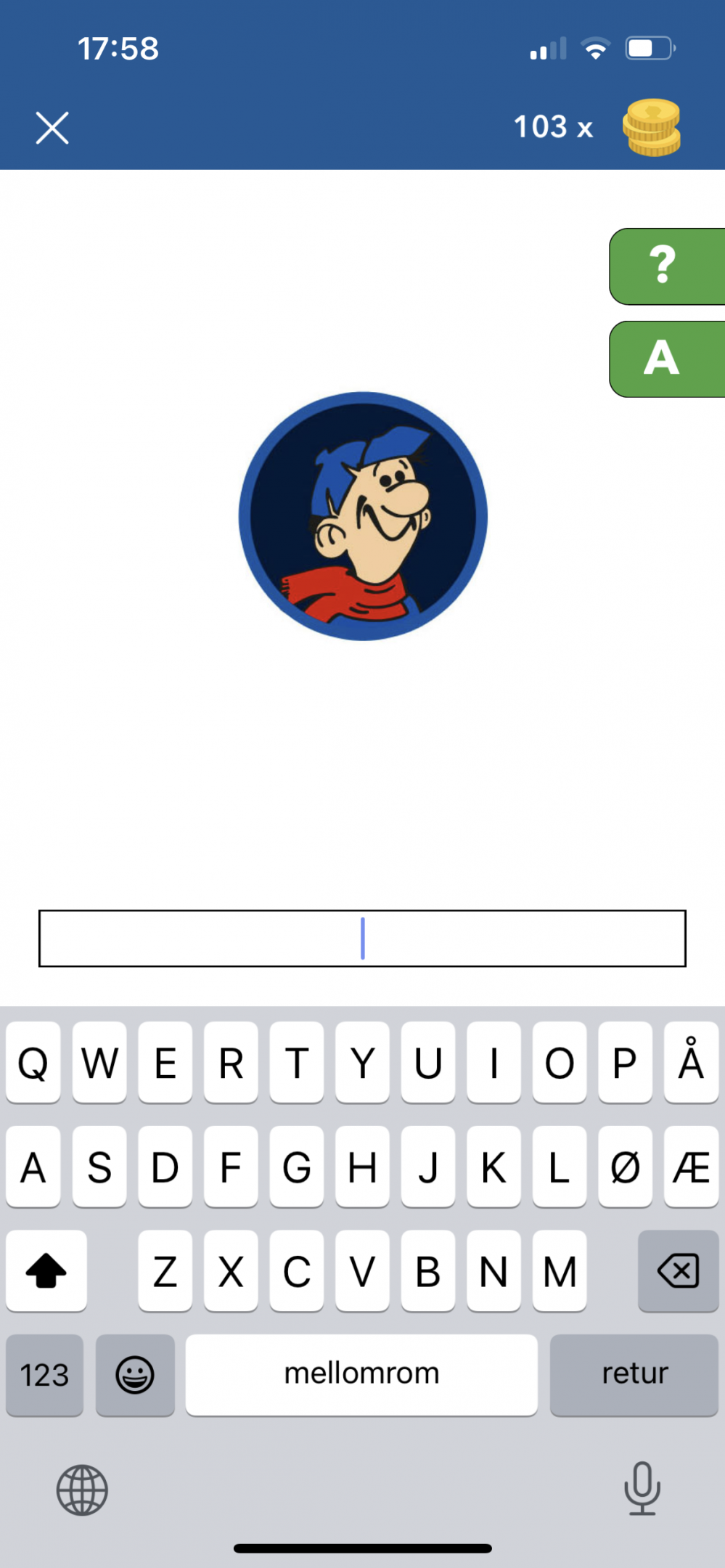Hit the backspace key

pyautogui.click(x=678, y=1271)
